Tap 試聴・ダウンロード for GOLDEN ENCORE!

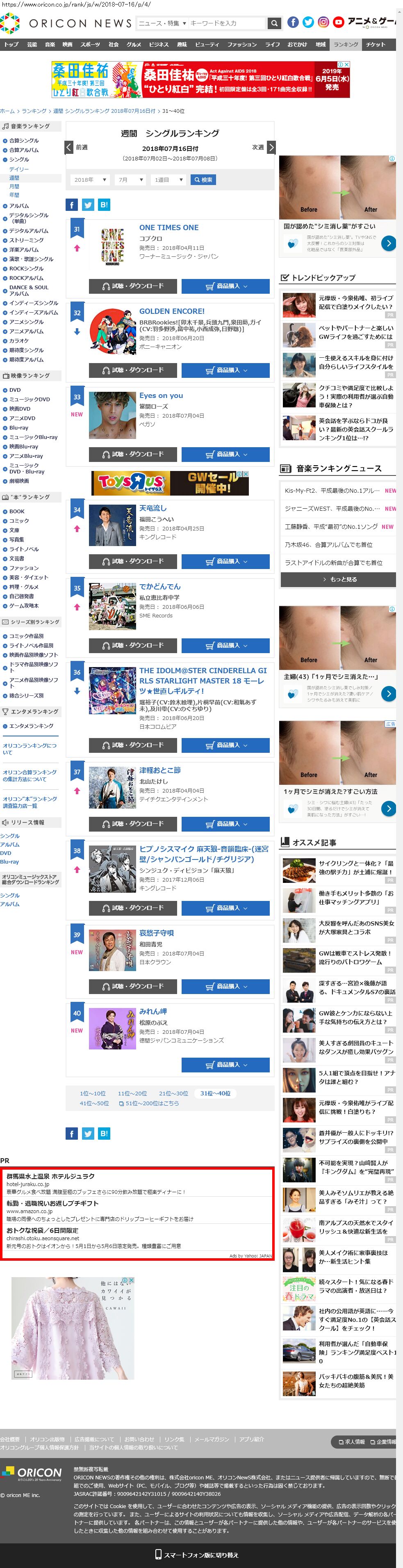coord(132,370)
